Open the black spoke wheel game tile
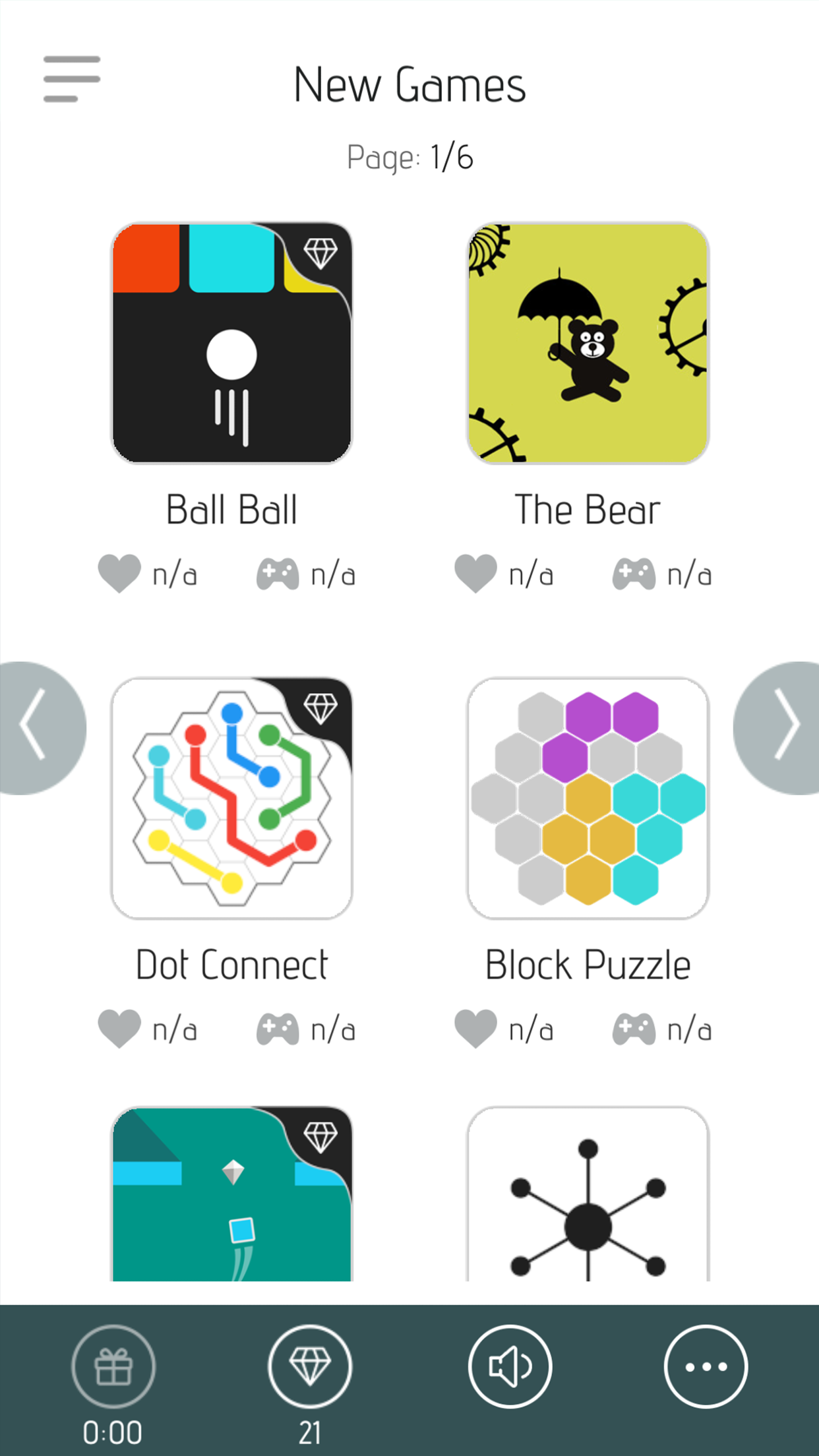819x1456 pixels. tap(588, 1195)
